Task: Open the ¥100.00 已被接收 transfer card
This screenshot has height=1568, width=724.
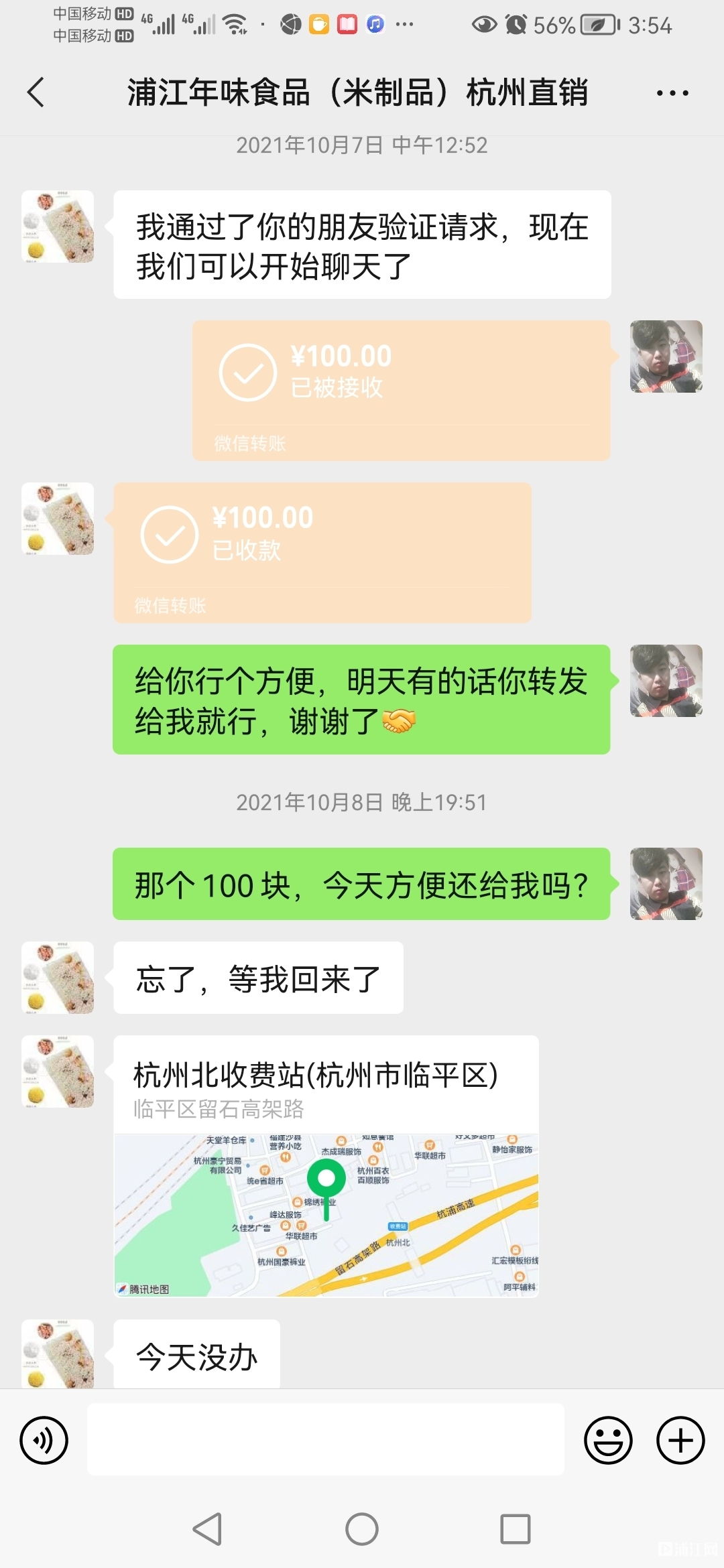Action: coord(401,390)
